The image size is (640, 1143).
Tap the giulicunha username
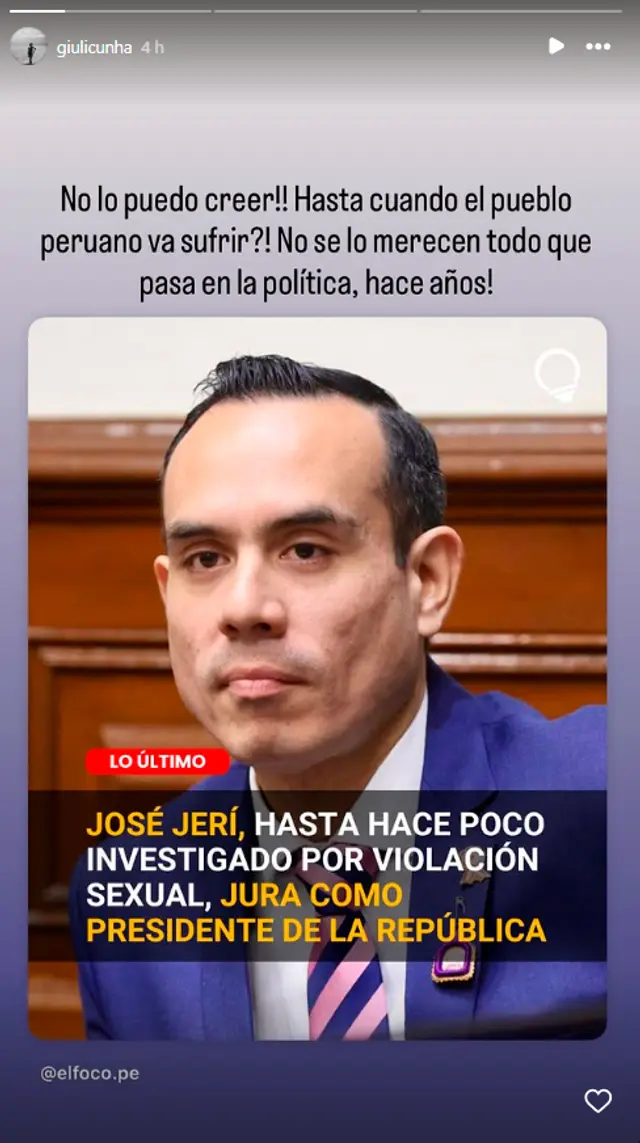pos(94,47)
